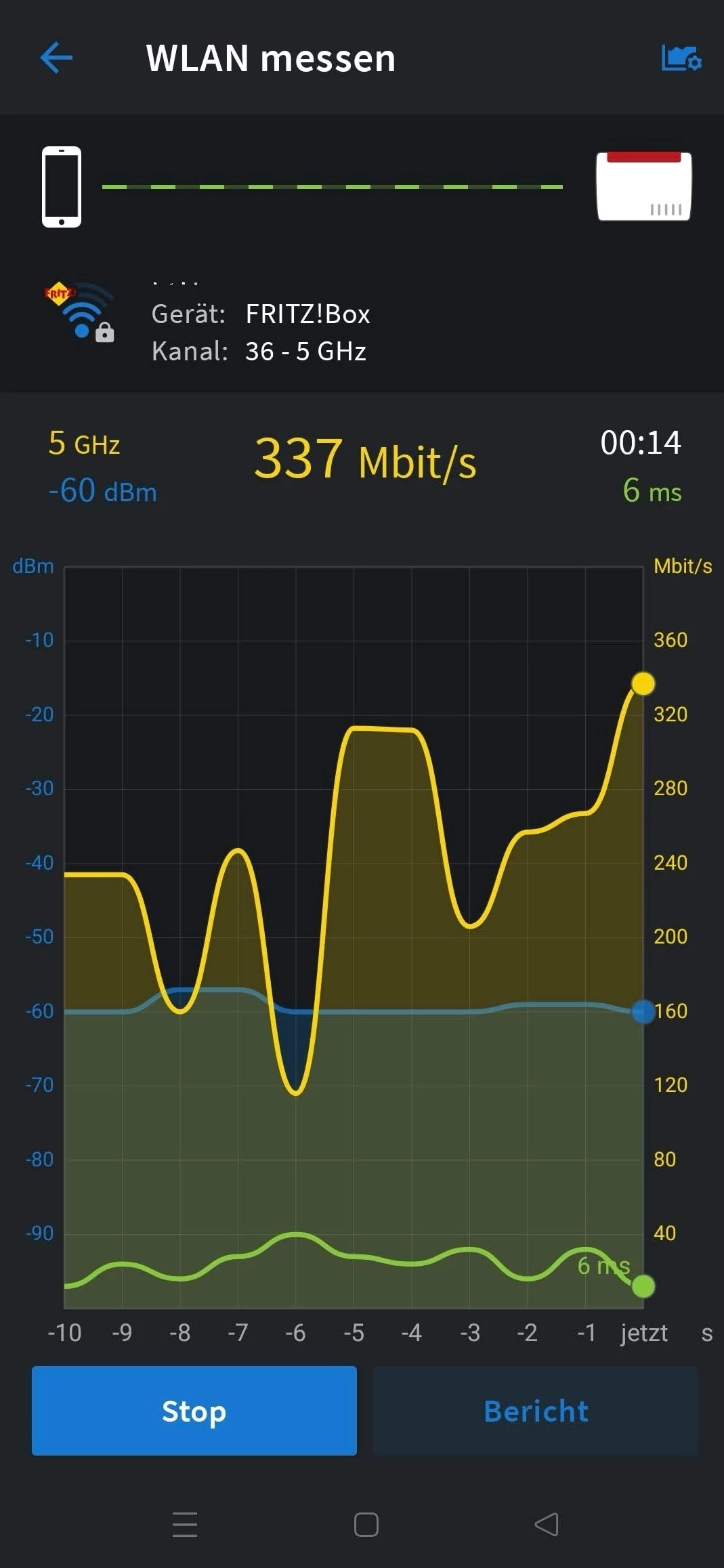Open recent apps from navigation bar
Image resolution: width=724 pixels, height=1568 pixels.
pos(184,1525)
